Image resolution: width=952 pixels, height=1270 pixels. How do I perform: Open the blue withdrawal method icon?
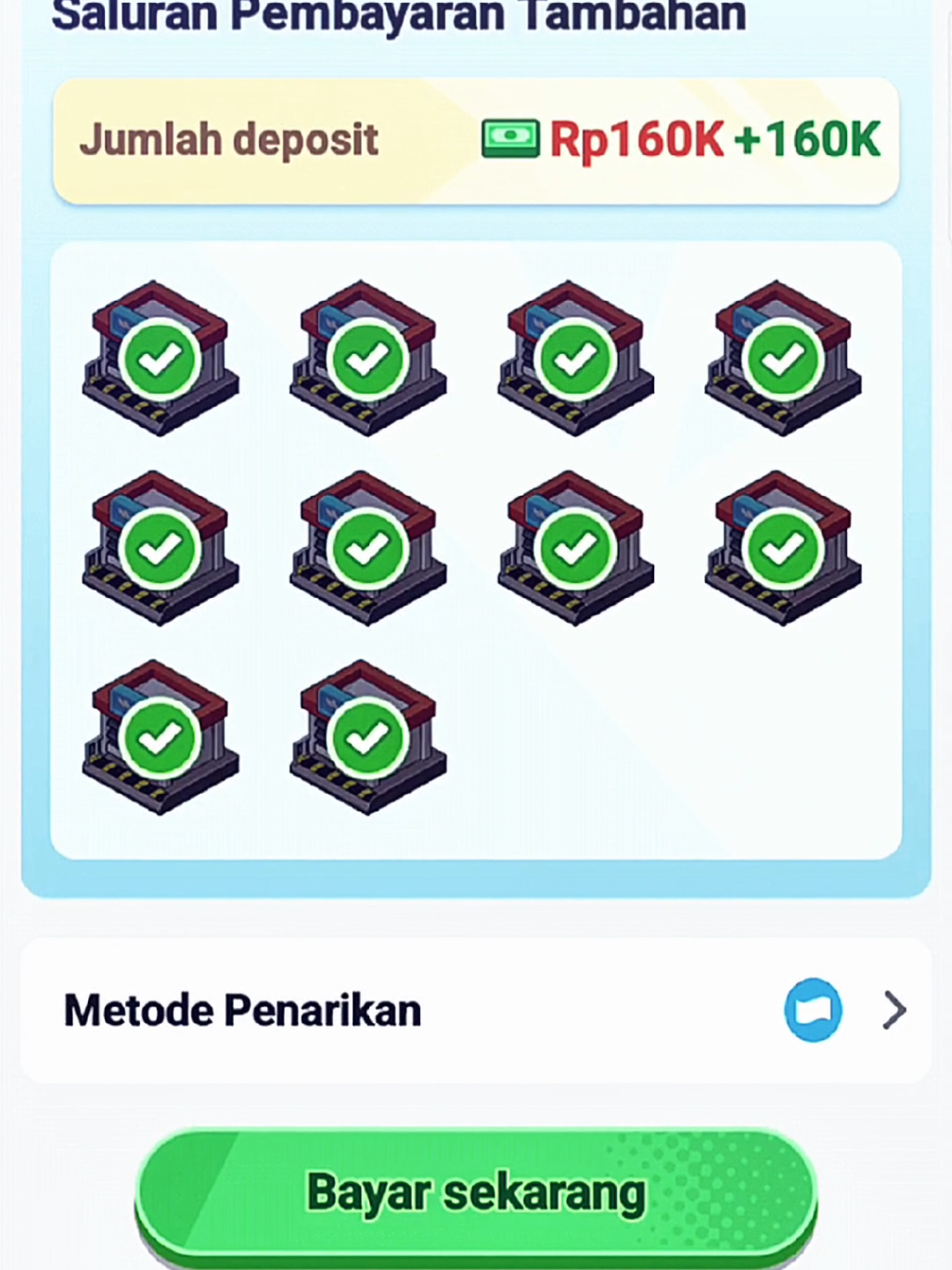click(x=813, y=1010)
